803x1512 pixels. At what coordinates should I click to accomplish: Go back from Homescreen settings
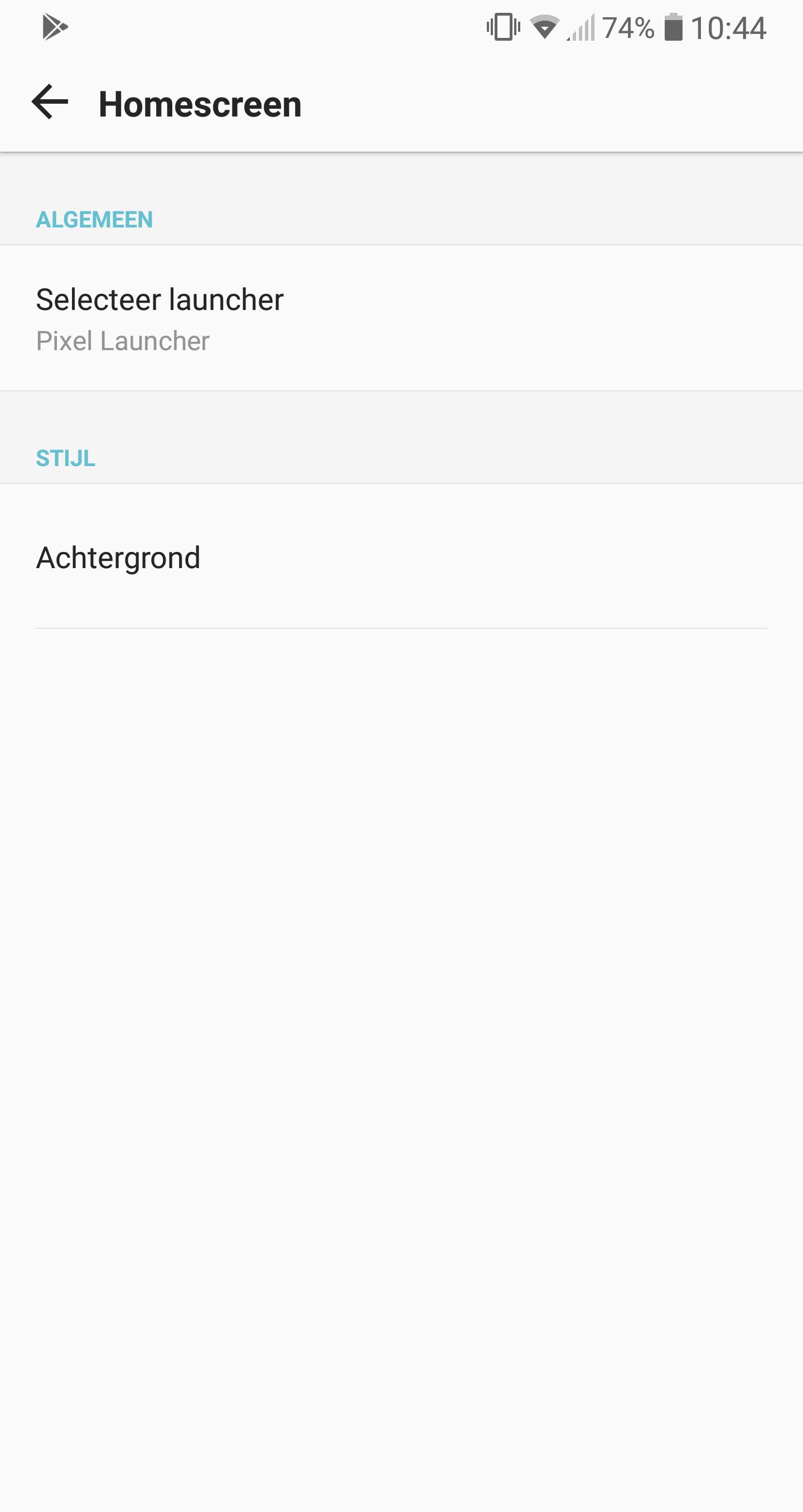[x=50, y=103]
